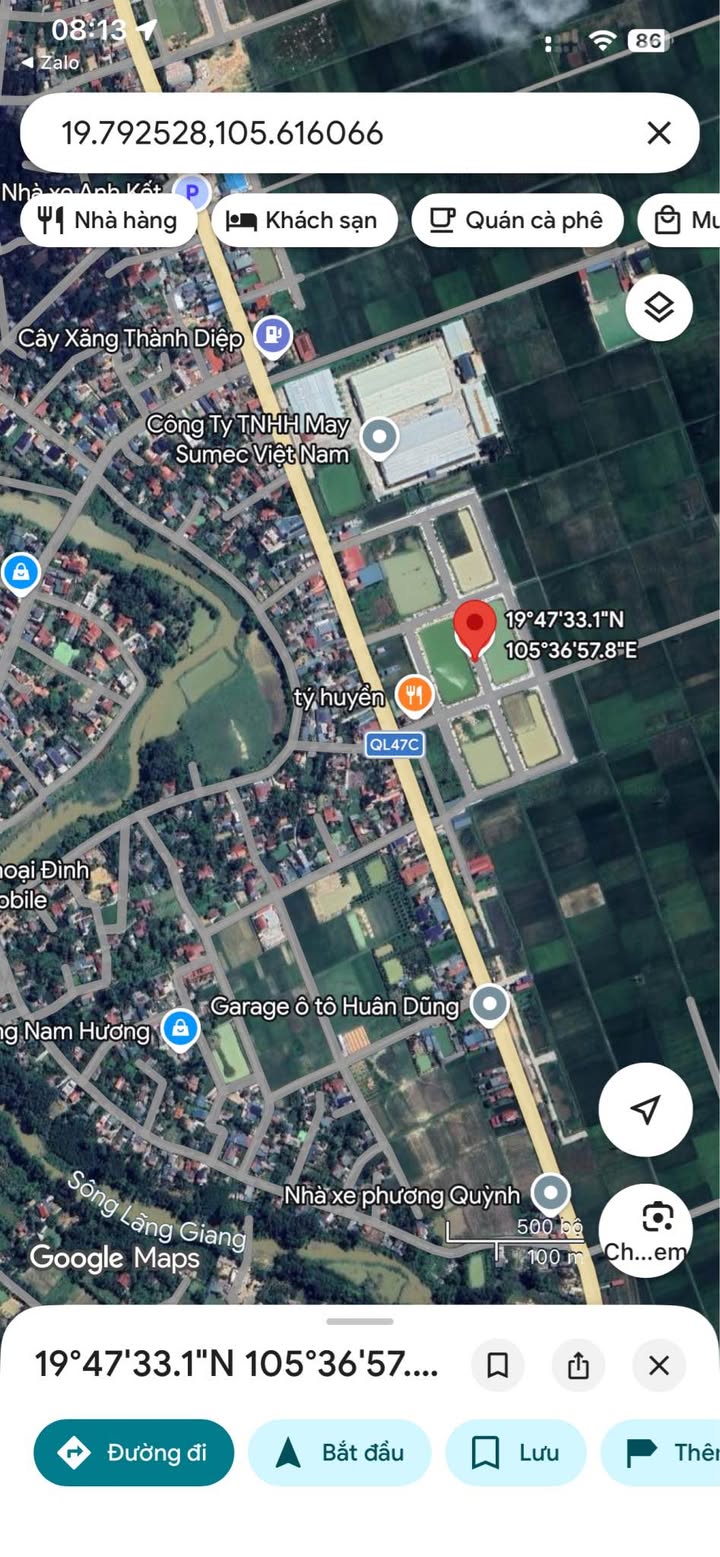Open Cây Xăng Thành Diệp marker
Viewport: 720px width, 1557px height.
272,336
